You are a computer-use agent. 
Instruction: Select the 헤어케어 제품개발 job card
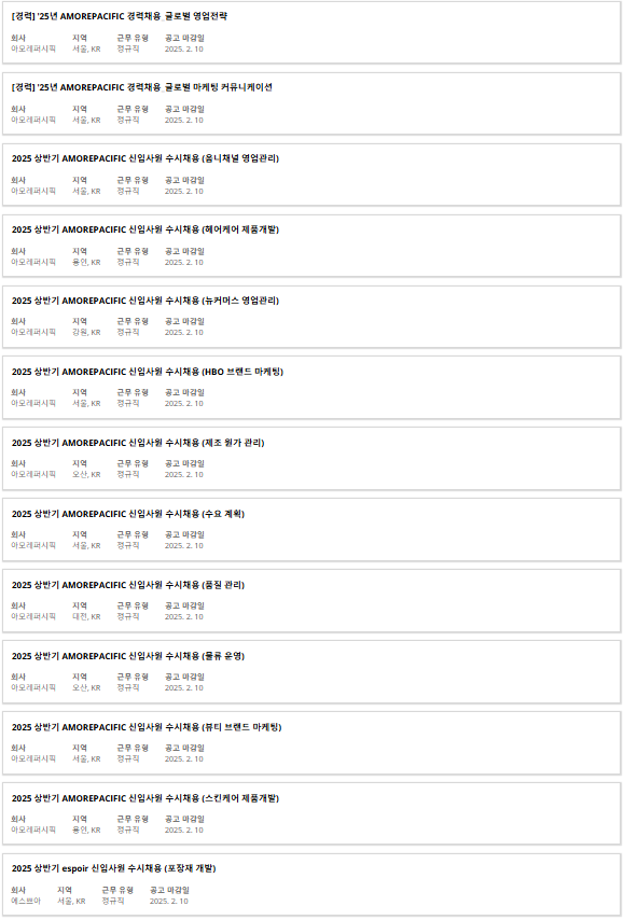click(146, 230)
